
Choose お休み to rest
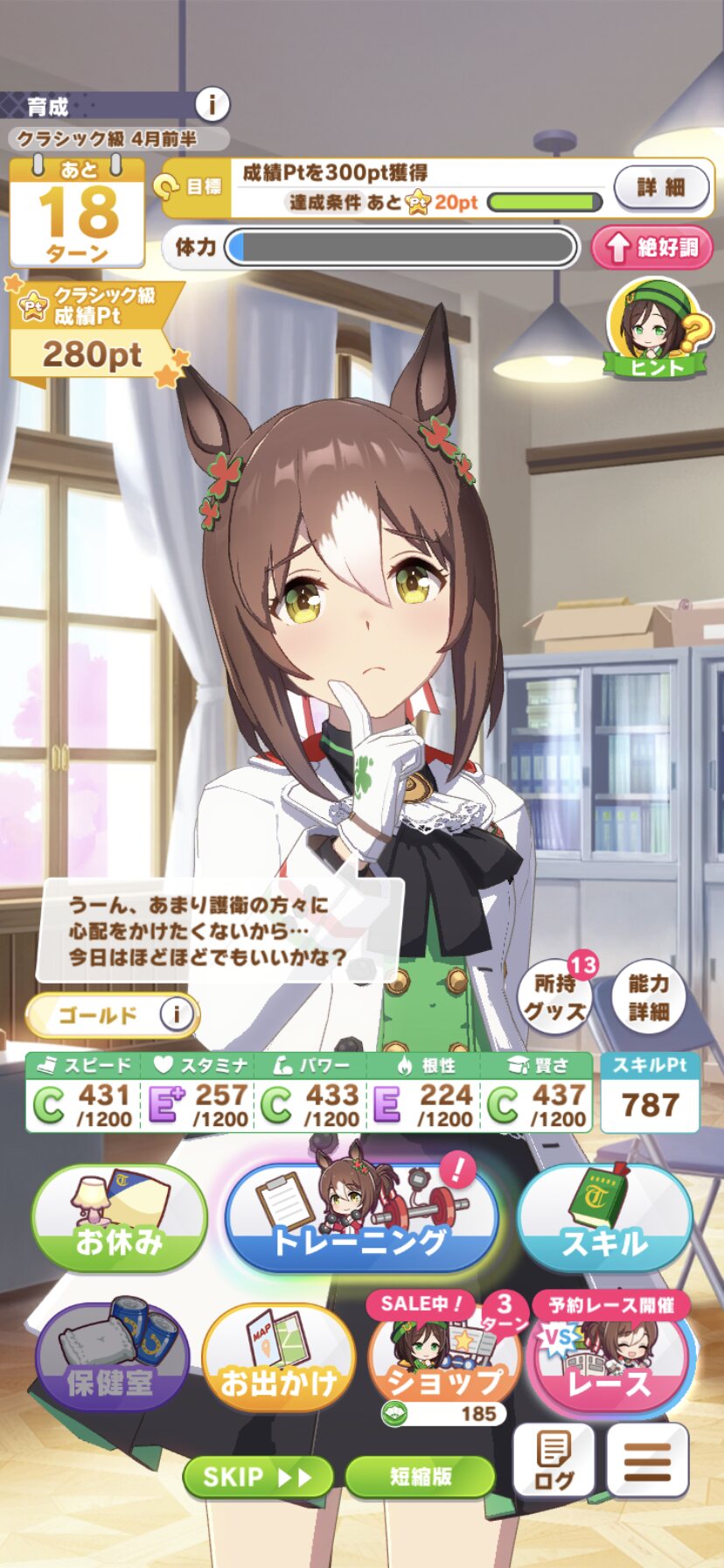tap(119, 1218)
